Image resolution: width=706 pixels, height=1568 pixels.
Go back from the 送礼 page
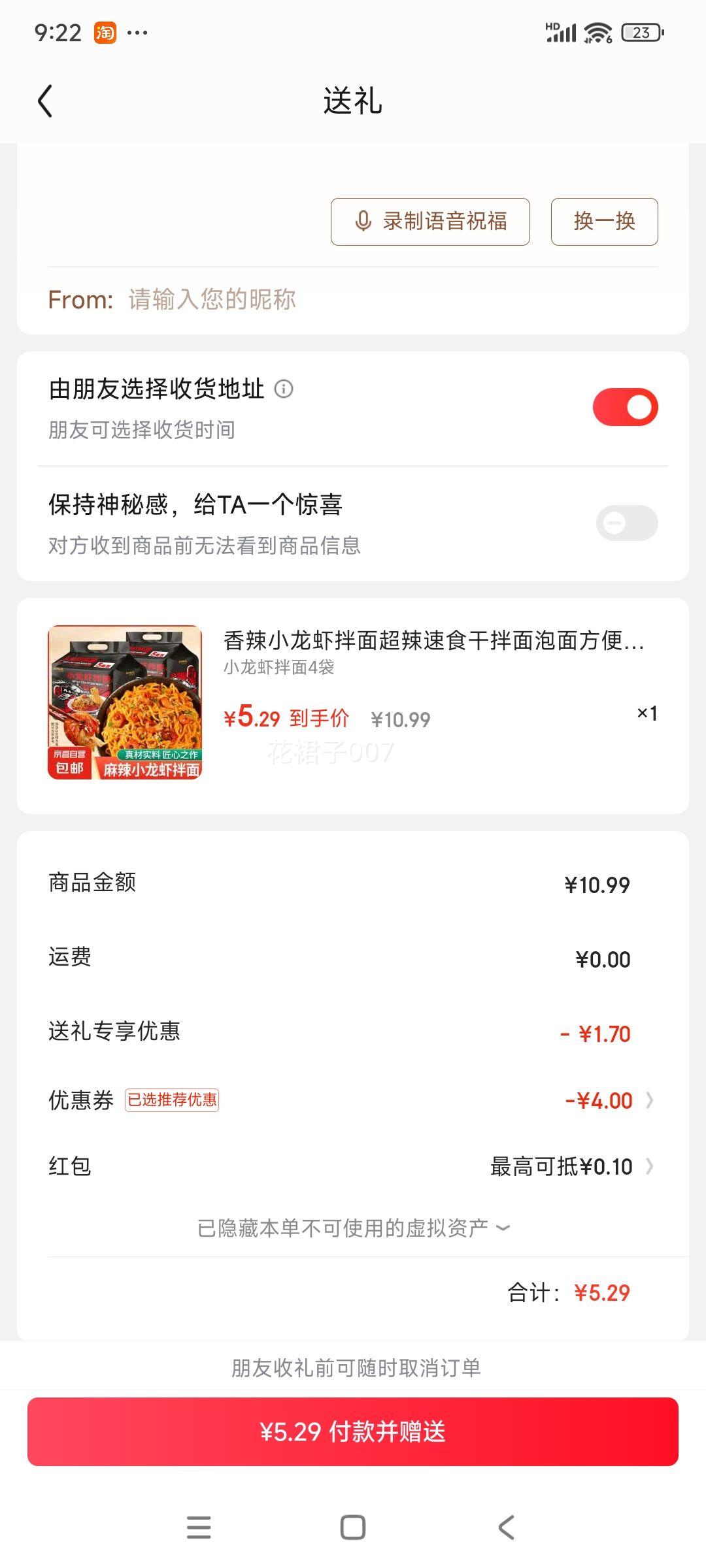click(44, 101)
